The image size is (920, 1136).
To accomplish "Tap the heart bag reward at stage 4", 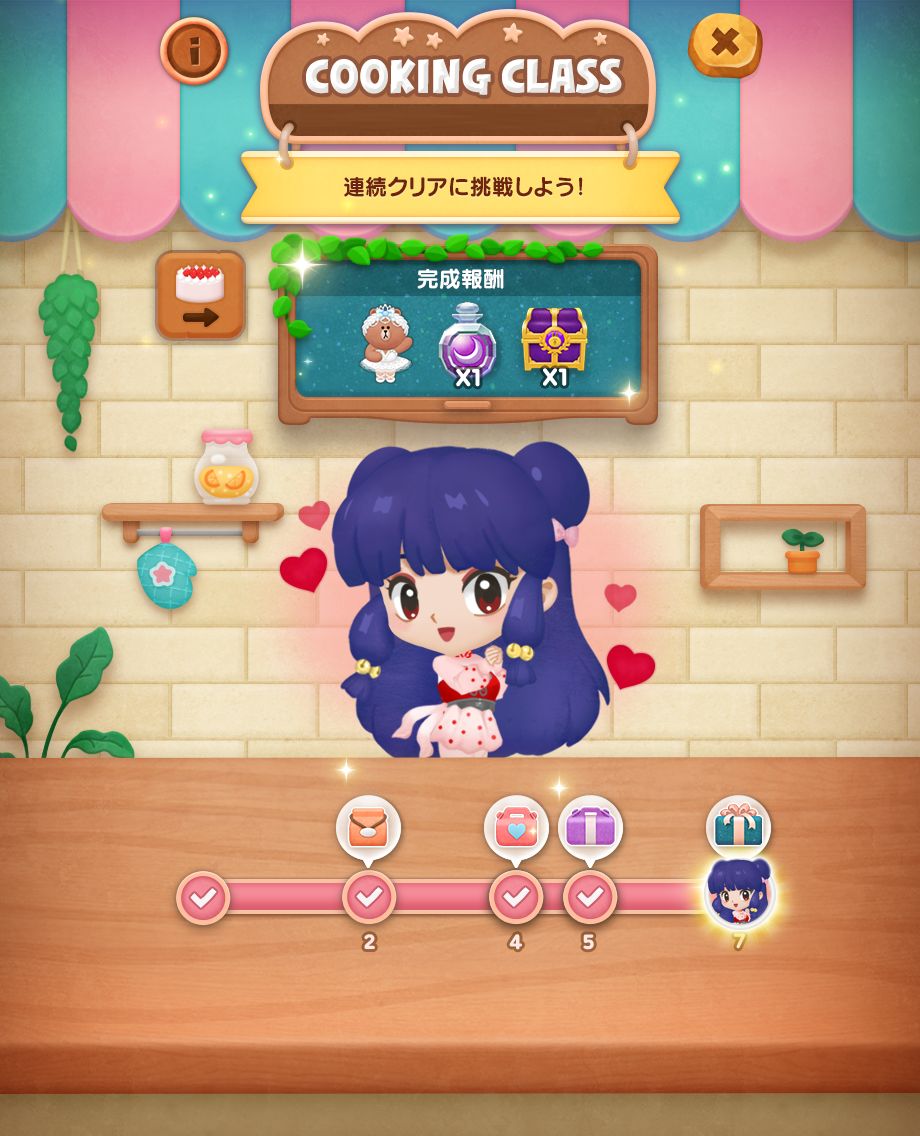I will point(516,827).
